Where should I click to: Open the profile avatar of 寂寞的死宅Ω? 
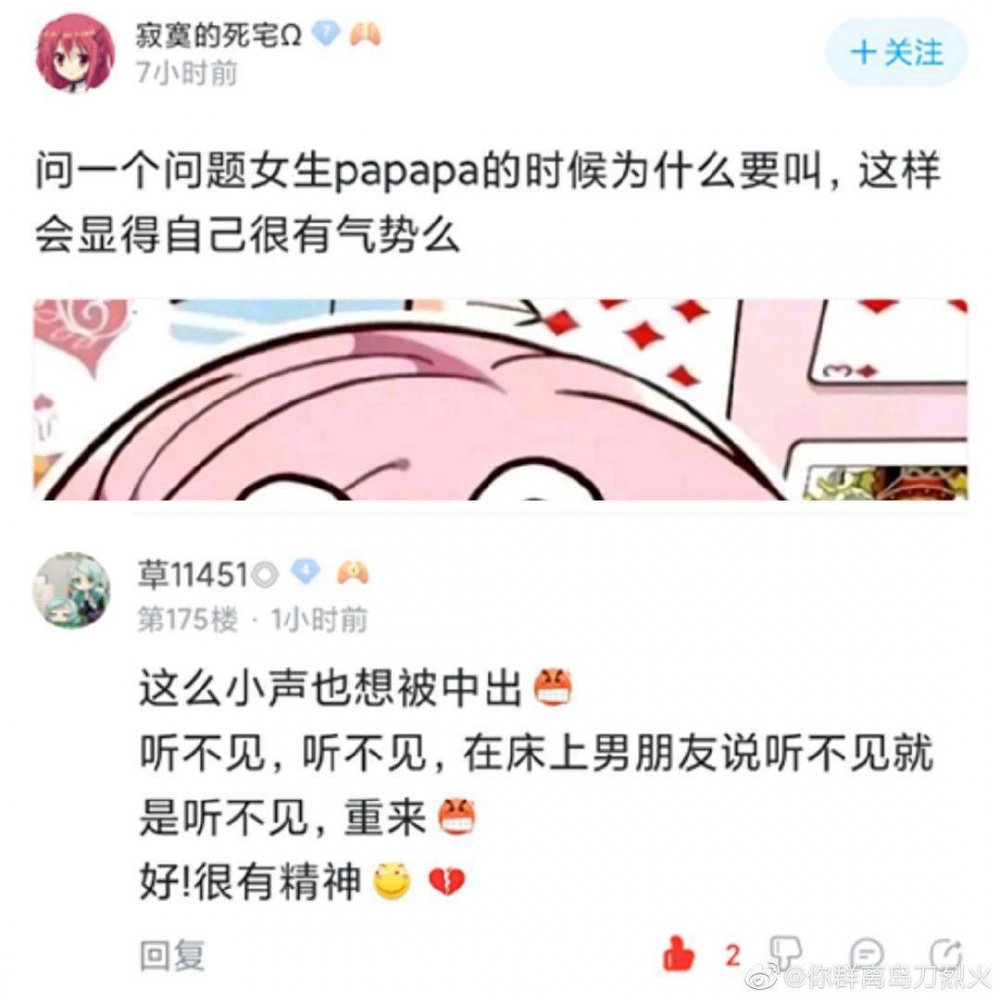[76, 53]
